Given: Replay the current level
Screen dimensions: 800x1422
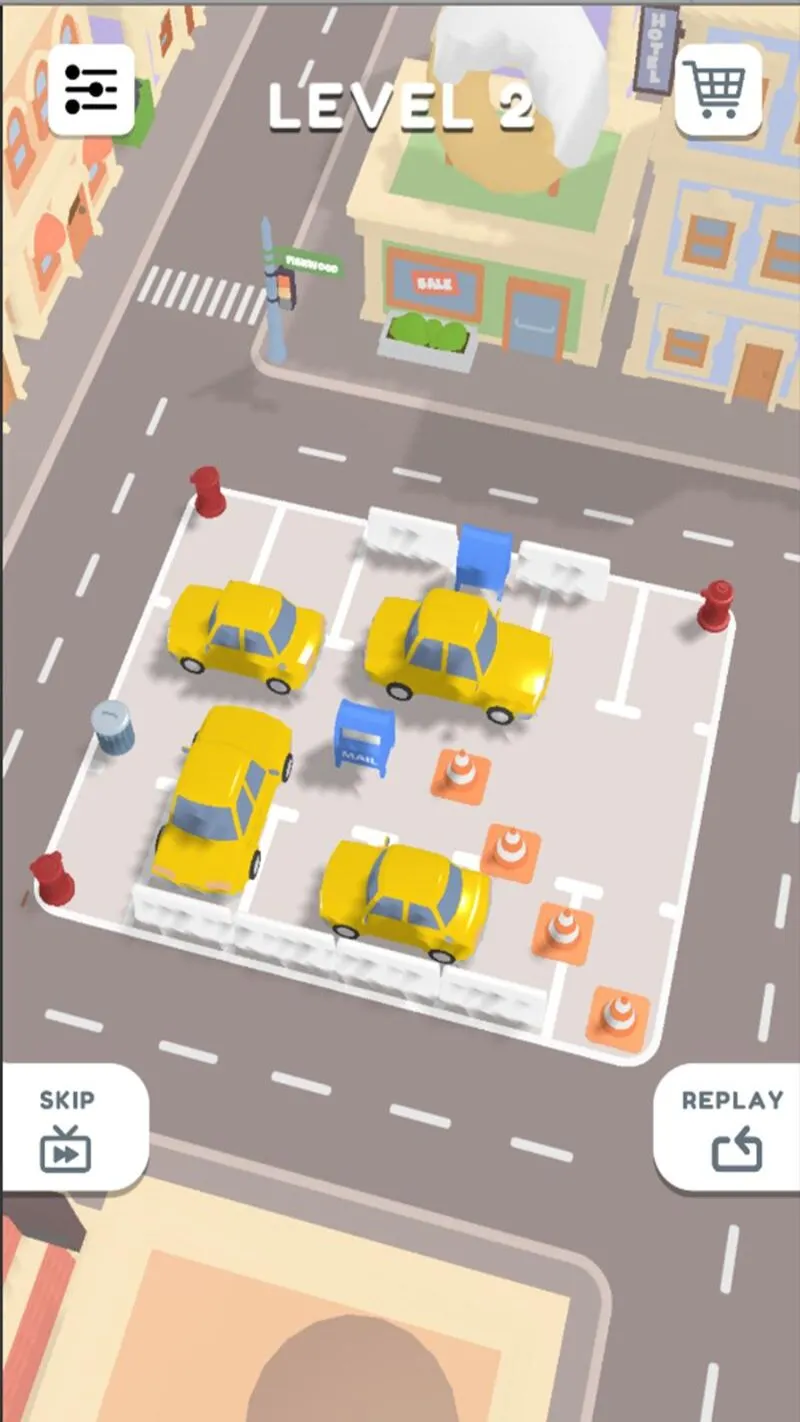Looking at the screenshot, I should pyautogui.click(x=729, y=1128).
